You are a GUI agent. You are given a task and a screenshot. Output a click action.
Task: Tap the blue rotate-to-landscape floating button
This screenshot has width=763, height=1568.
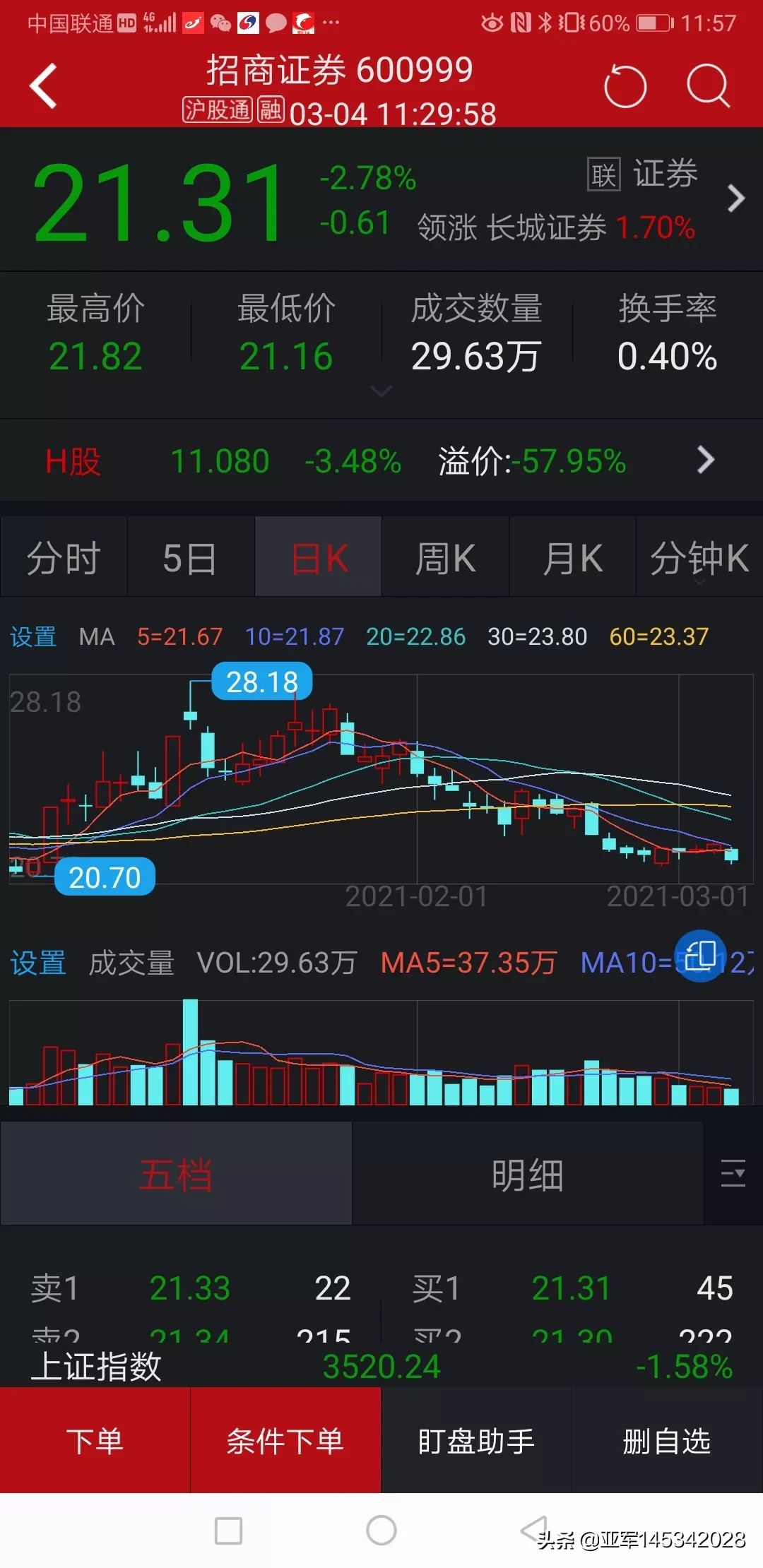coord(699,956)
